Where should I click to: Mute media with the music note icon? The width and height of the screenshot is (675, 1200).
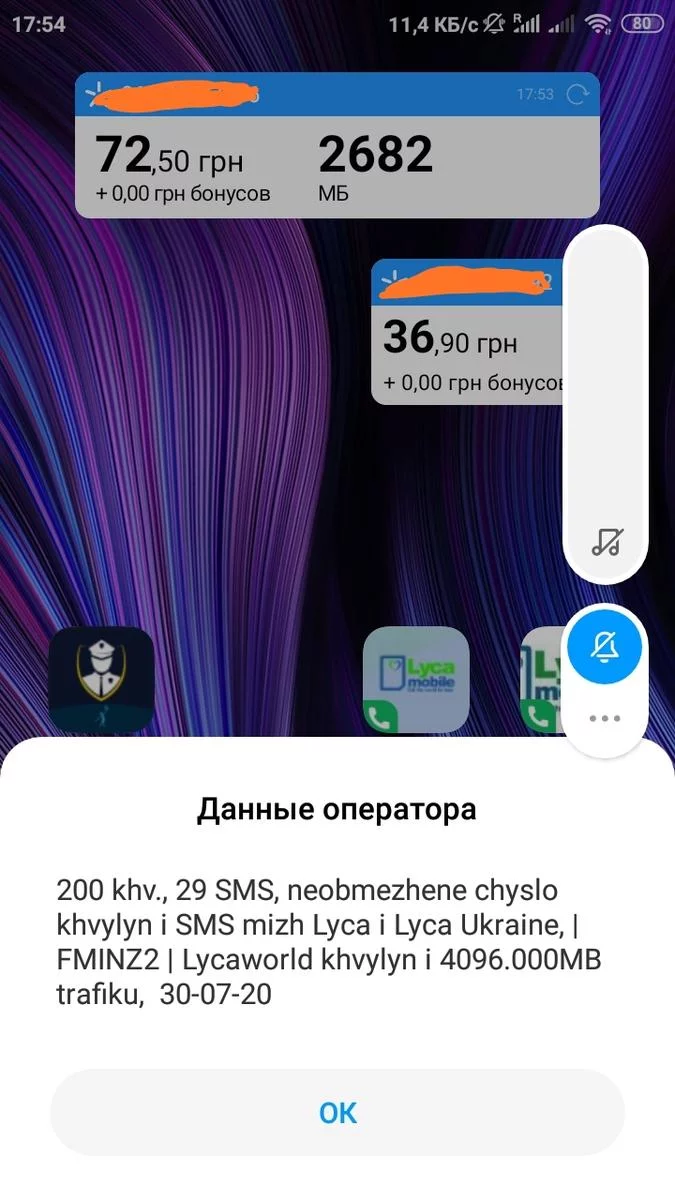pyautogui.click(x=606, y=541)
